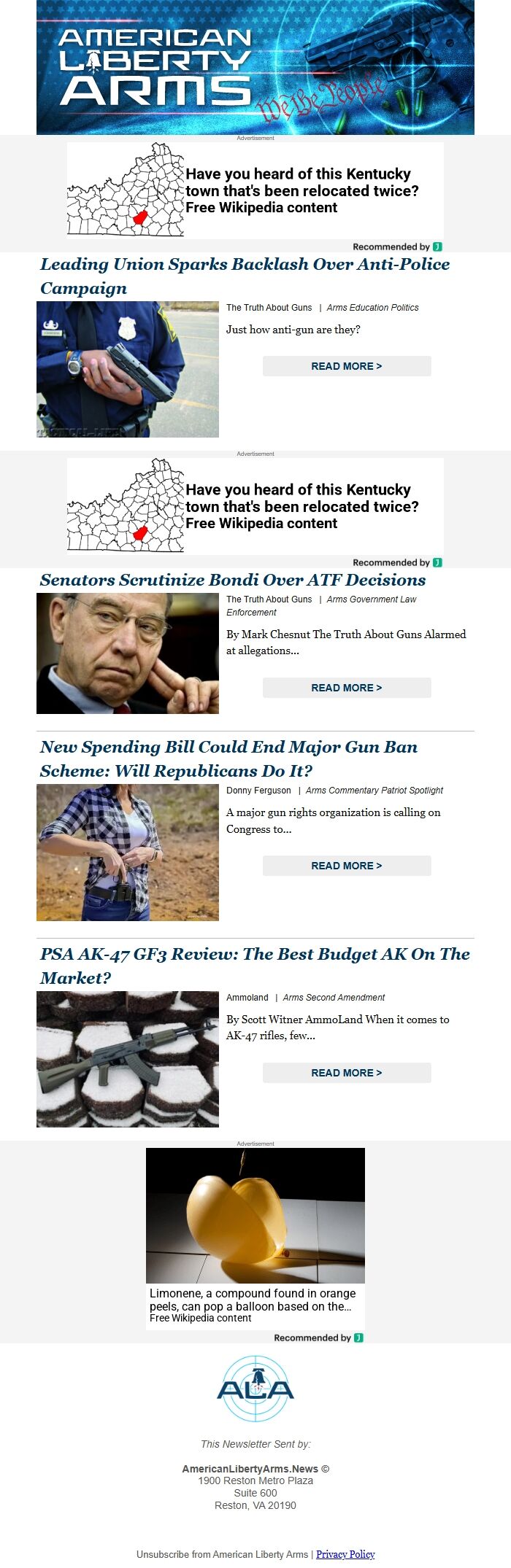Tap the AK-47 rifle photo thumbnail
The width and height of the screenshot is (511, 1568).
tap(128, 1059)
